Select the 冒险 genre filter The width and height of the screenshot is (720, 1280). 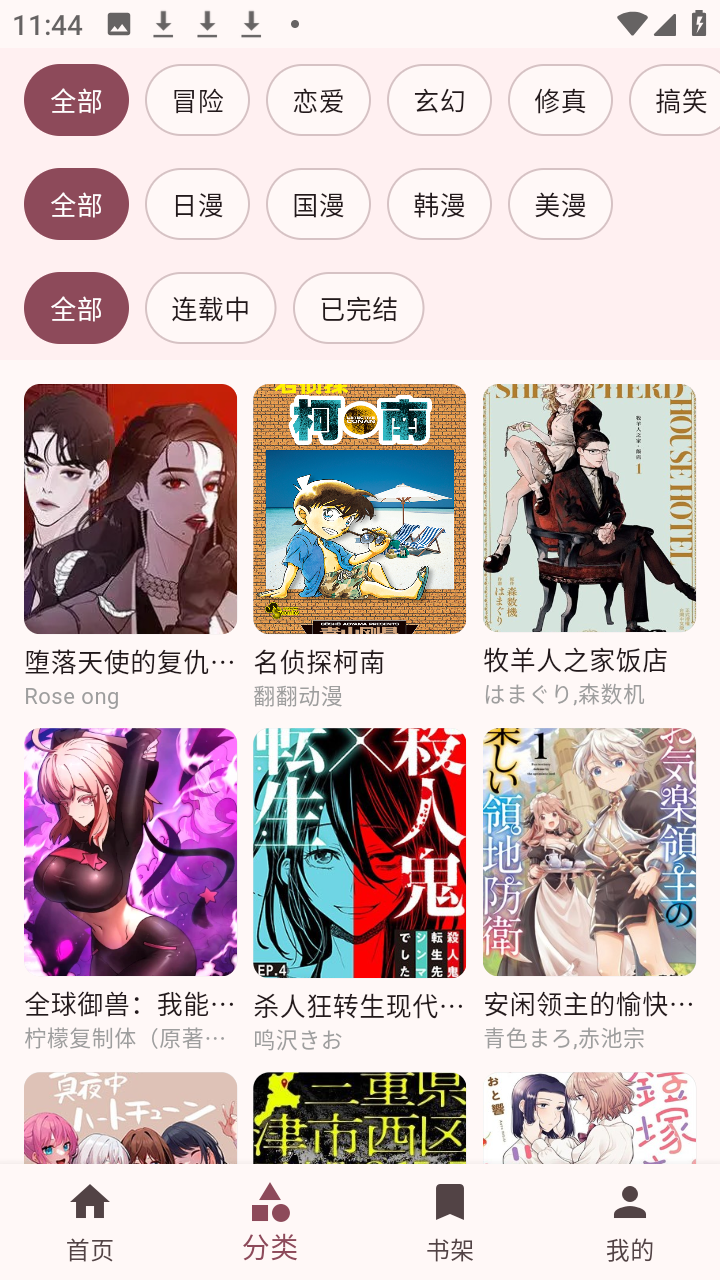click(x=197, y=100)
